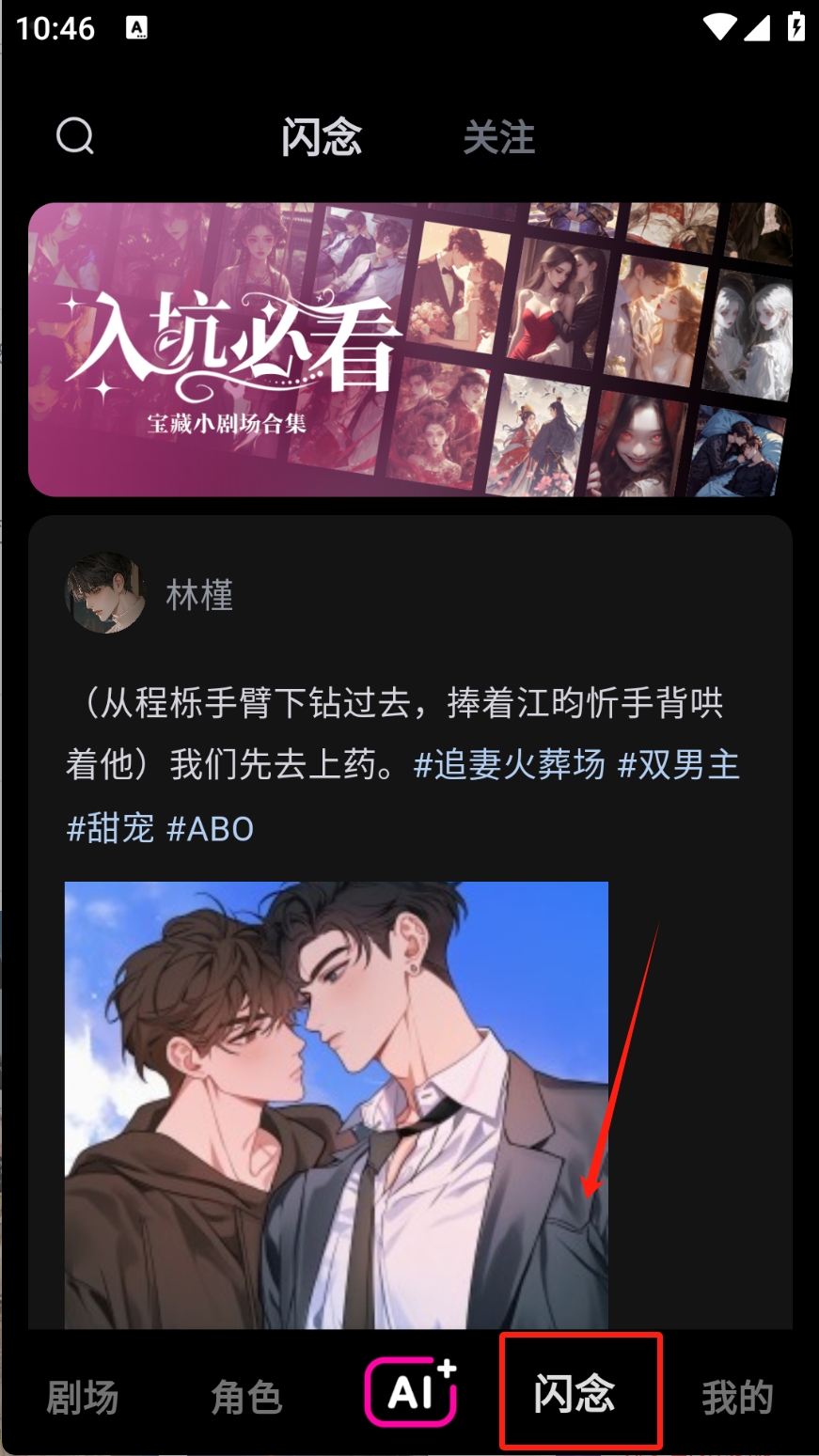819x1456 pixels.
Task: Open 林槿's profile avatar
Action: click(105, 593)
